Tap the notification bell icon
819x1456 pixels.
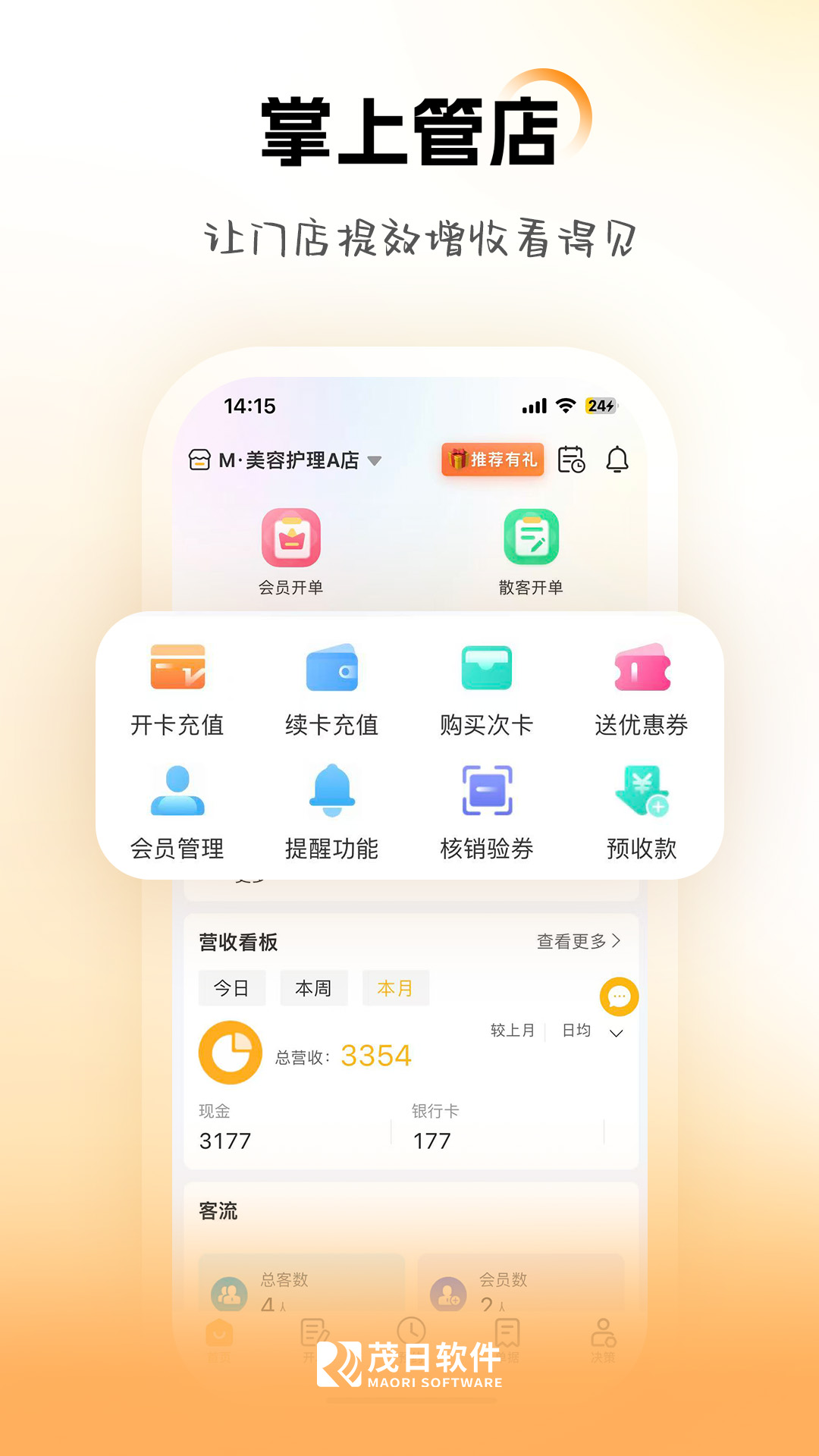[x=618, y=460]
